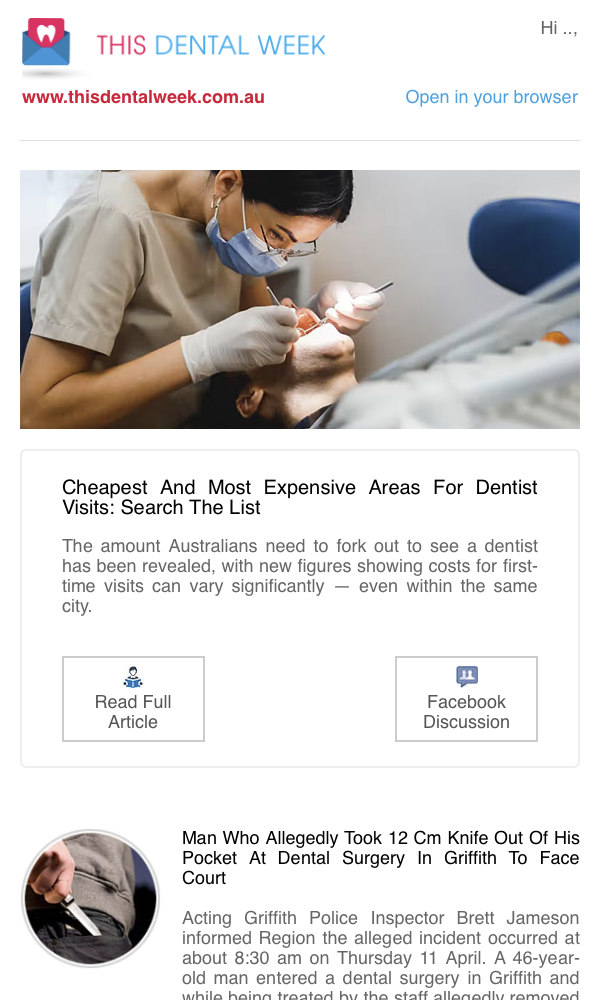Tap Read Full Article button
Screen dimensions: 600x1000
click(133, 699)
